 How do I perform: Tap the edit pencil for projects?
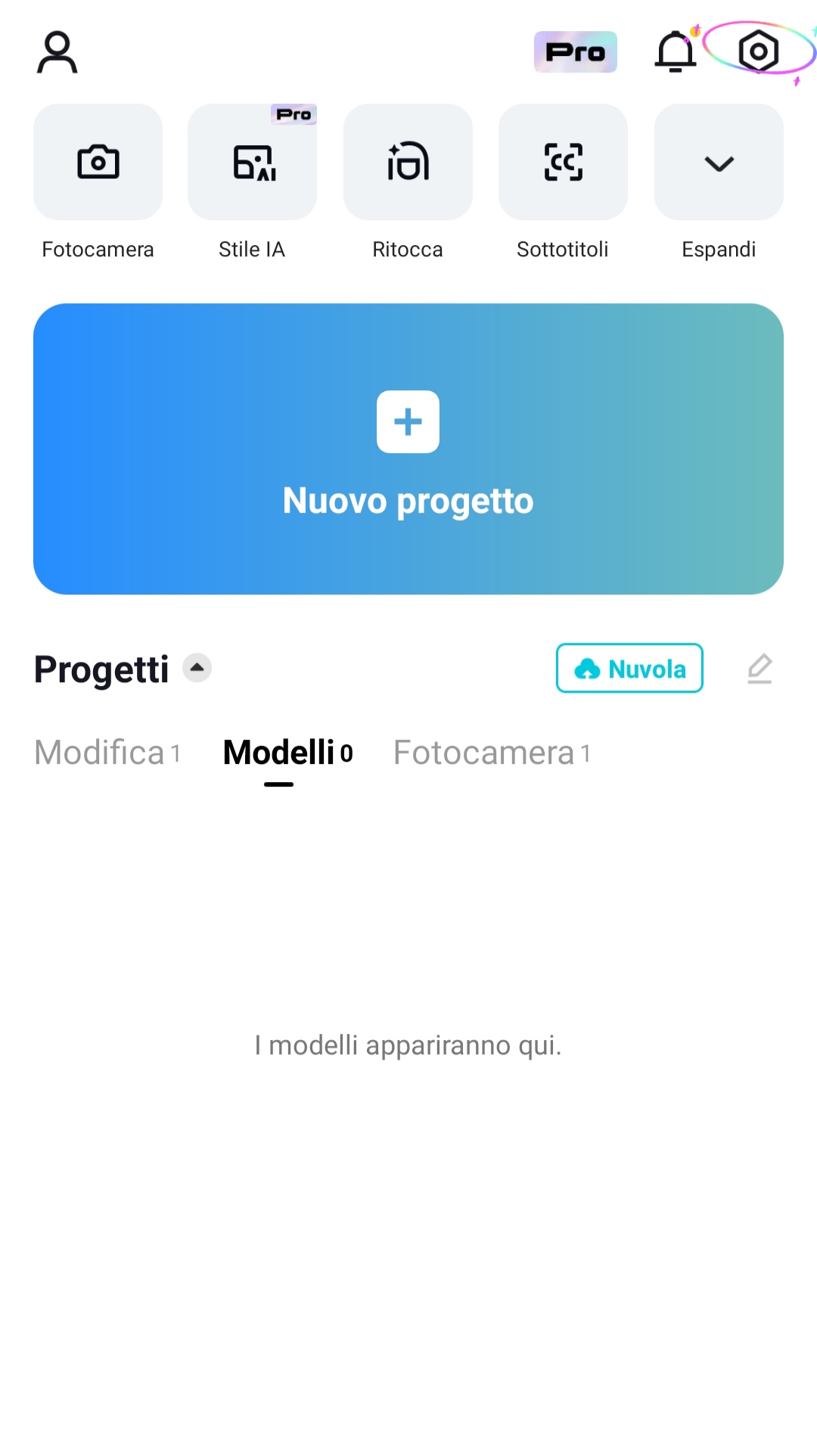point(760,669)
